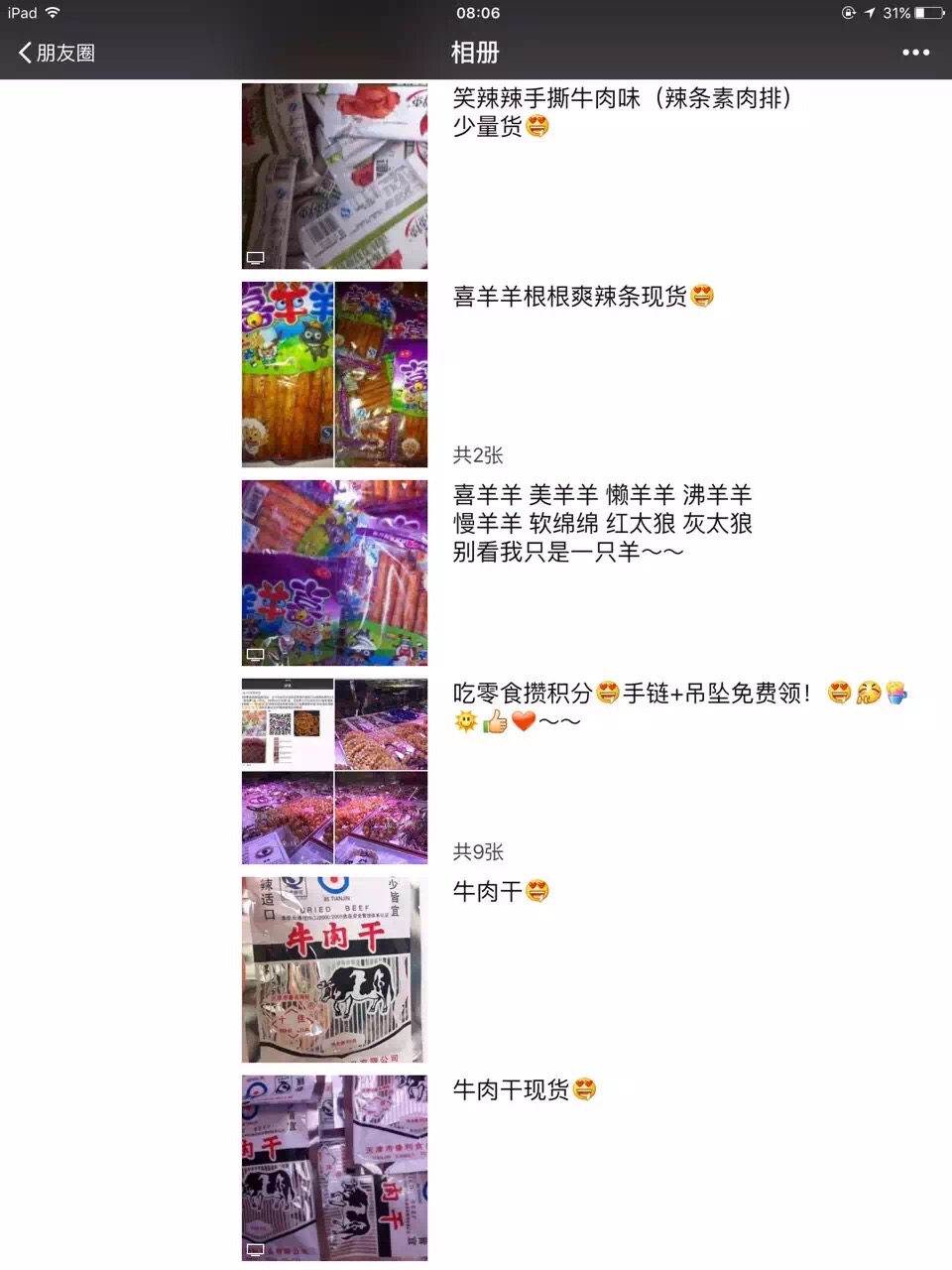Open the three-dot overflow menu

(x=915, y=53)
